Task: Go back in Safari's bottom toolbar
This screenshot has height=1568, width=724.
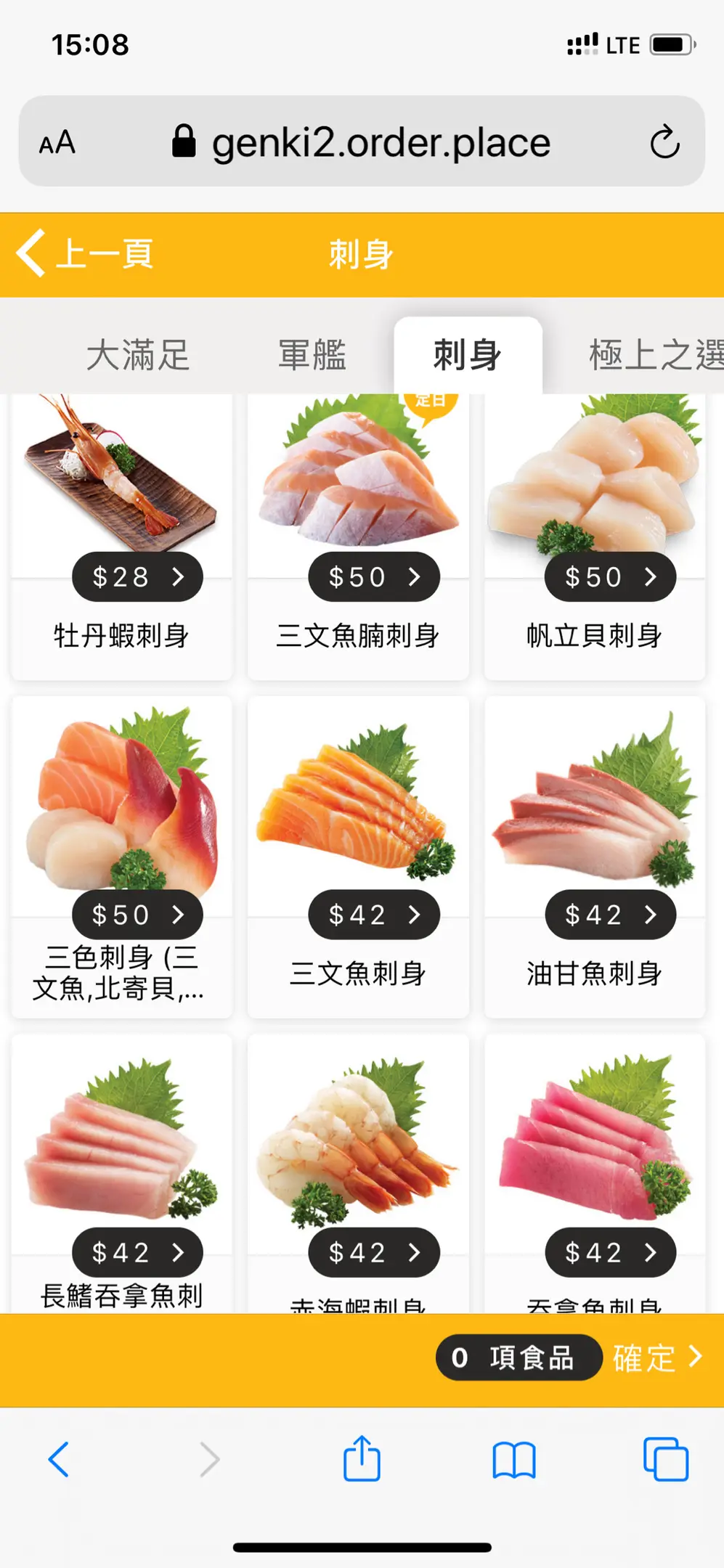Action: [59, 1459]
